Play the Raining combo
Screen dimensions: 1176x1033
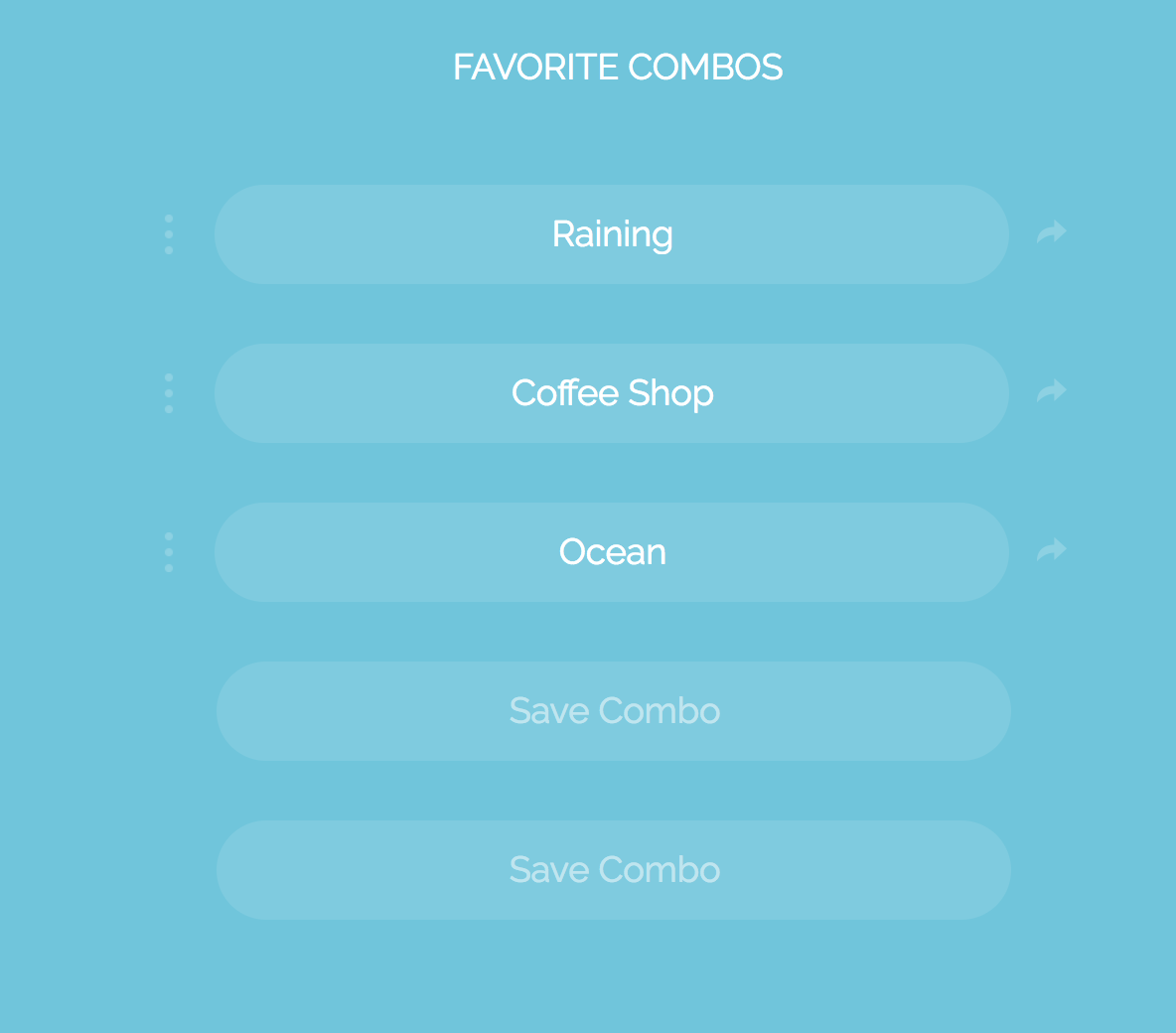coord(612,234)
